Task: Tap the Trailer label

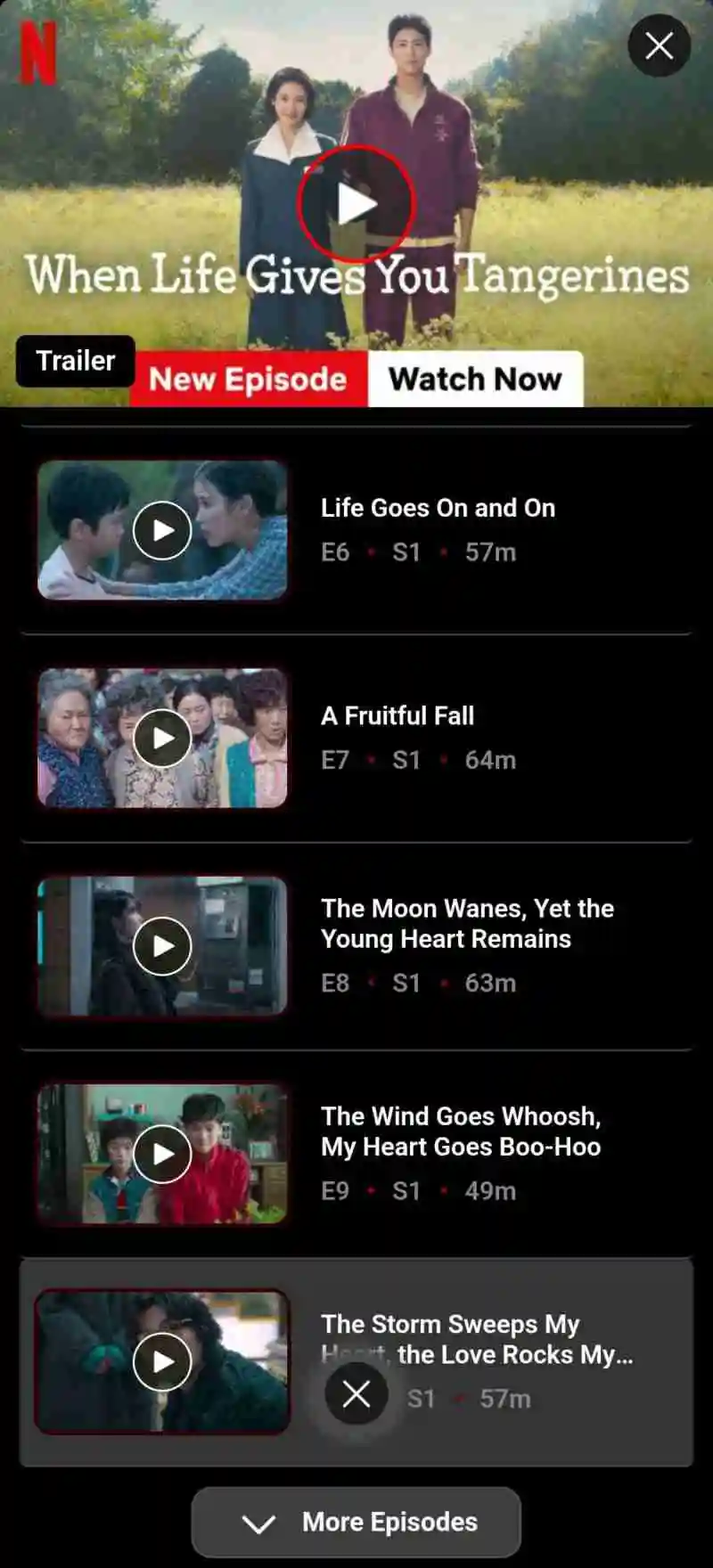Action: tap(76, 361)
